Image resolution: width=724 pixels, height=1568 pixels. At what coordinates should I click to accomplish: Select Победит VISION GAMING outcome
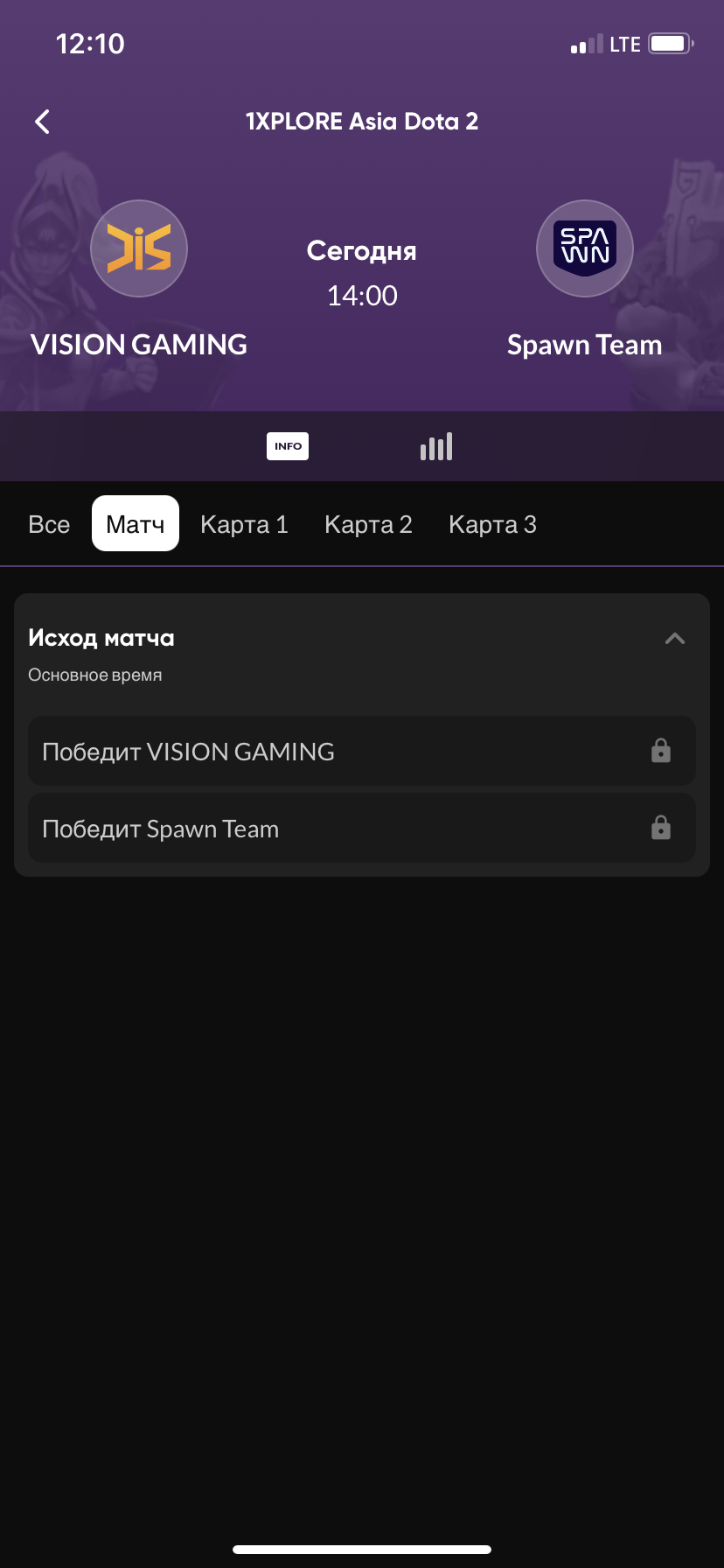(362, 751)
